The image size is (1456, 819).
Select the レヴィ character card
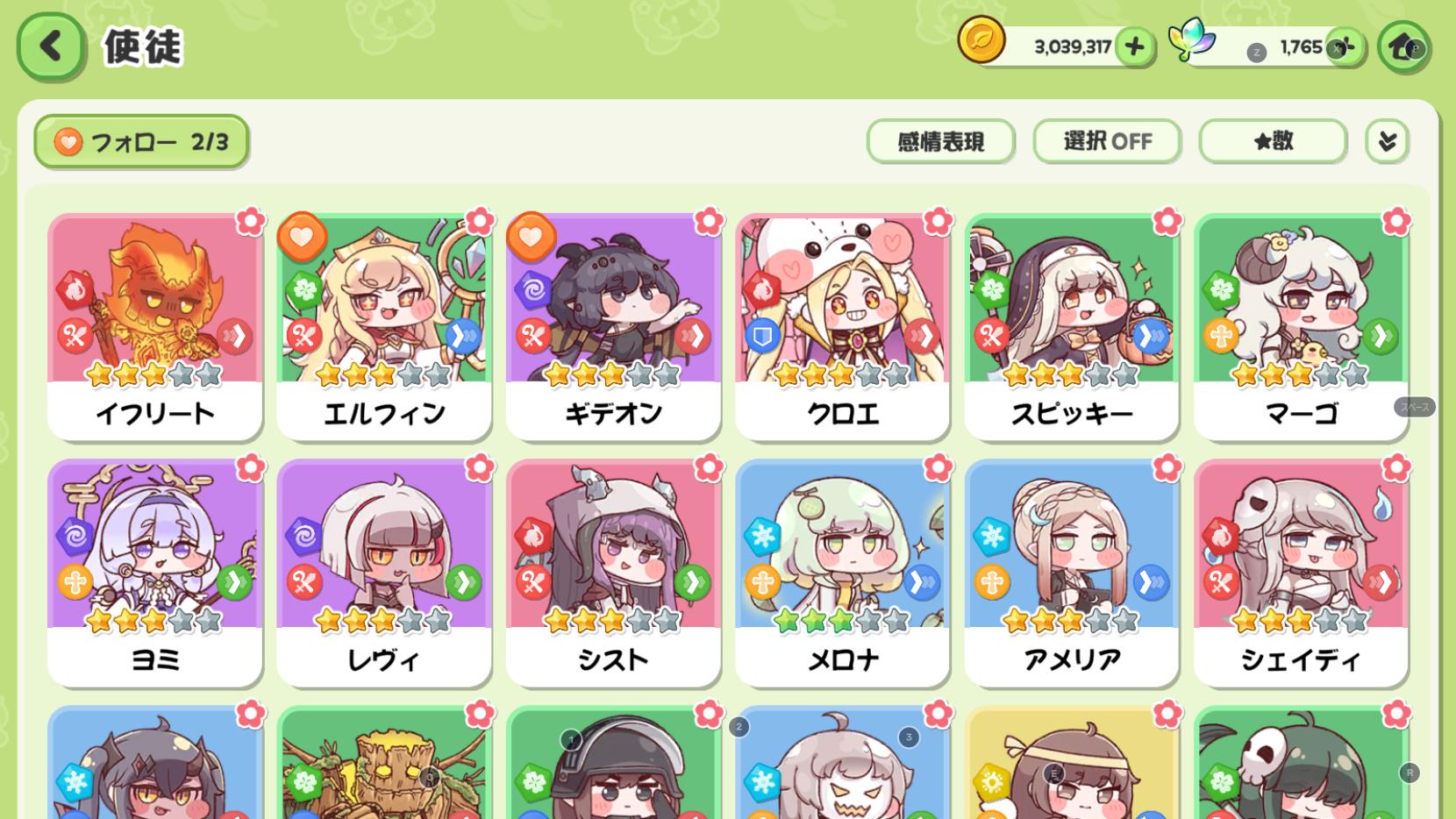pos(384,571)
